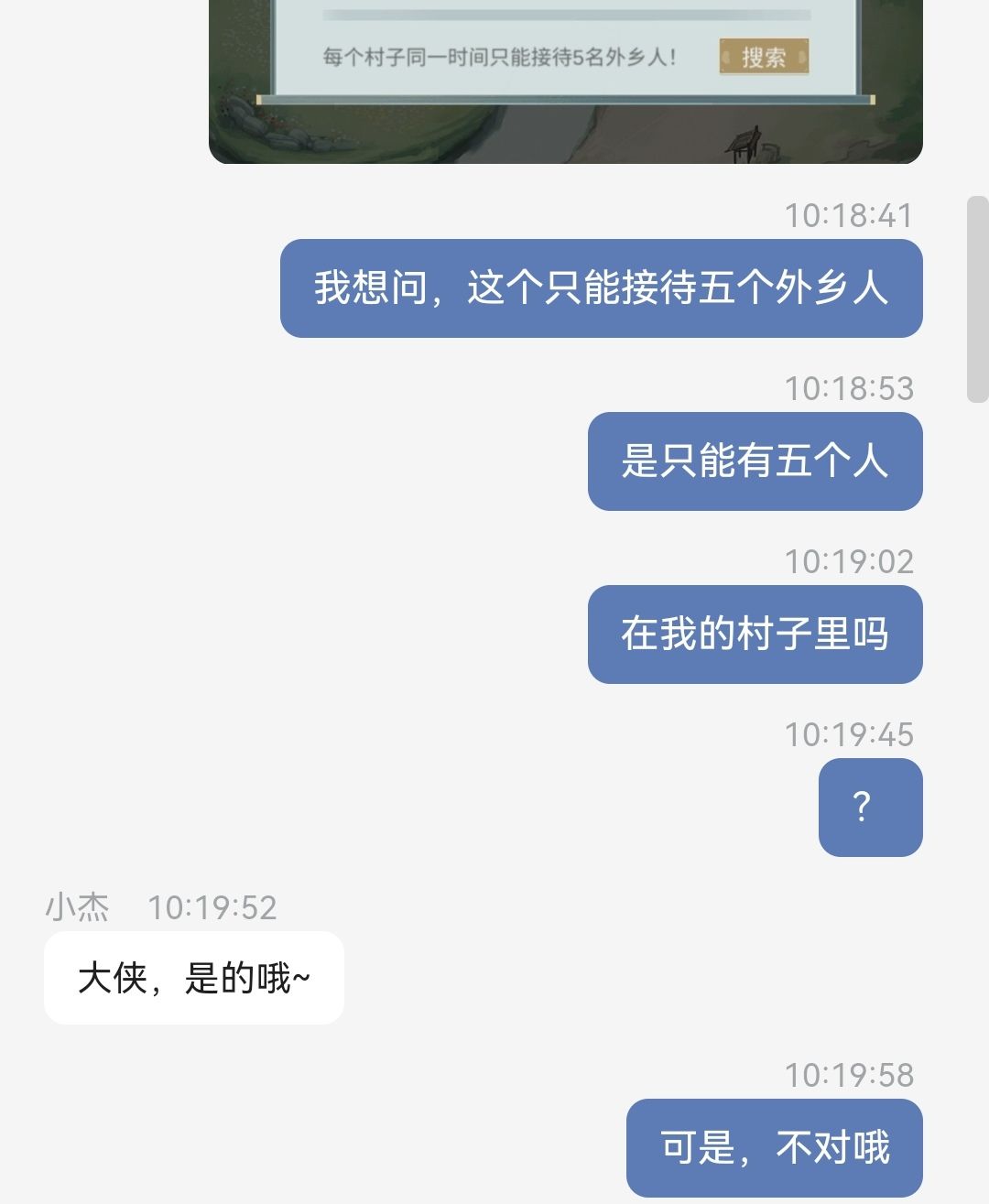Image resolution: width=989 pixels, height=1204 pixels.
Task: Click the timestamp 10:18:41
Action: 852,215
